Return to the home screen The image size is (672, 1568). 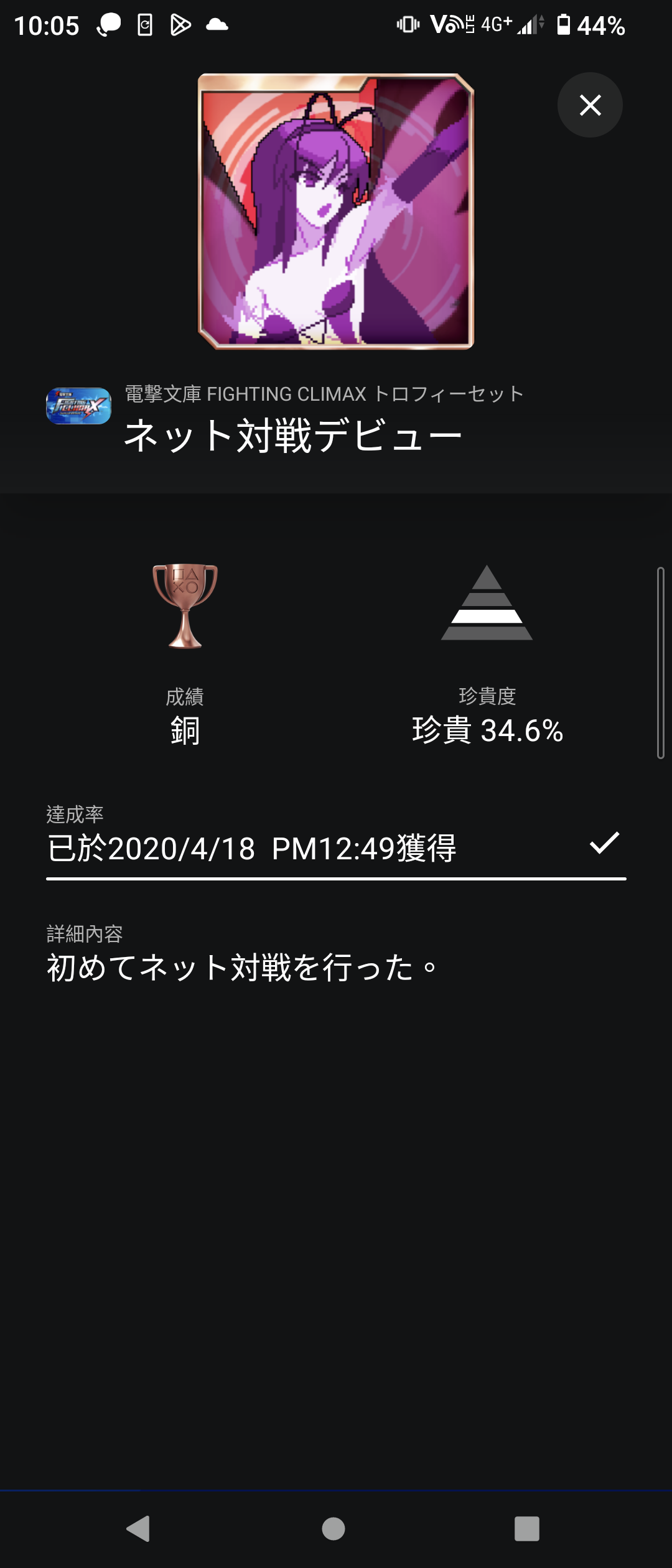point(334,1528)
